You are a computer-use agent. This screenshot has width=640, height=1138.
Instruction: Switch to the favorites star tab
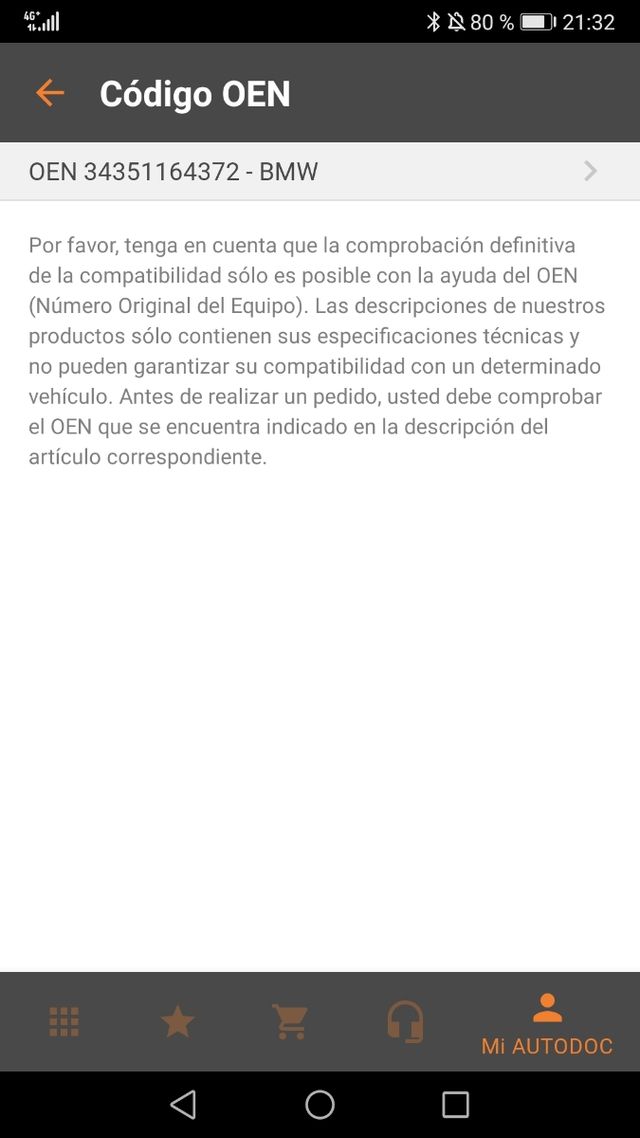pos(177,1021)
